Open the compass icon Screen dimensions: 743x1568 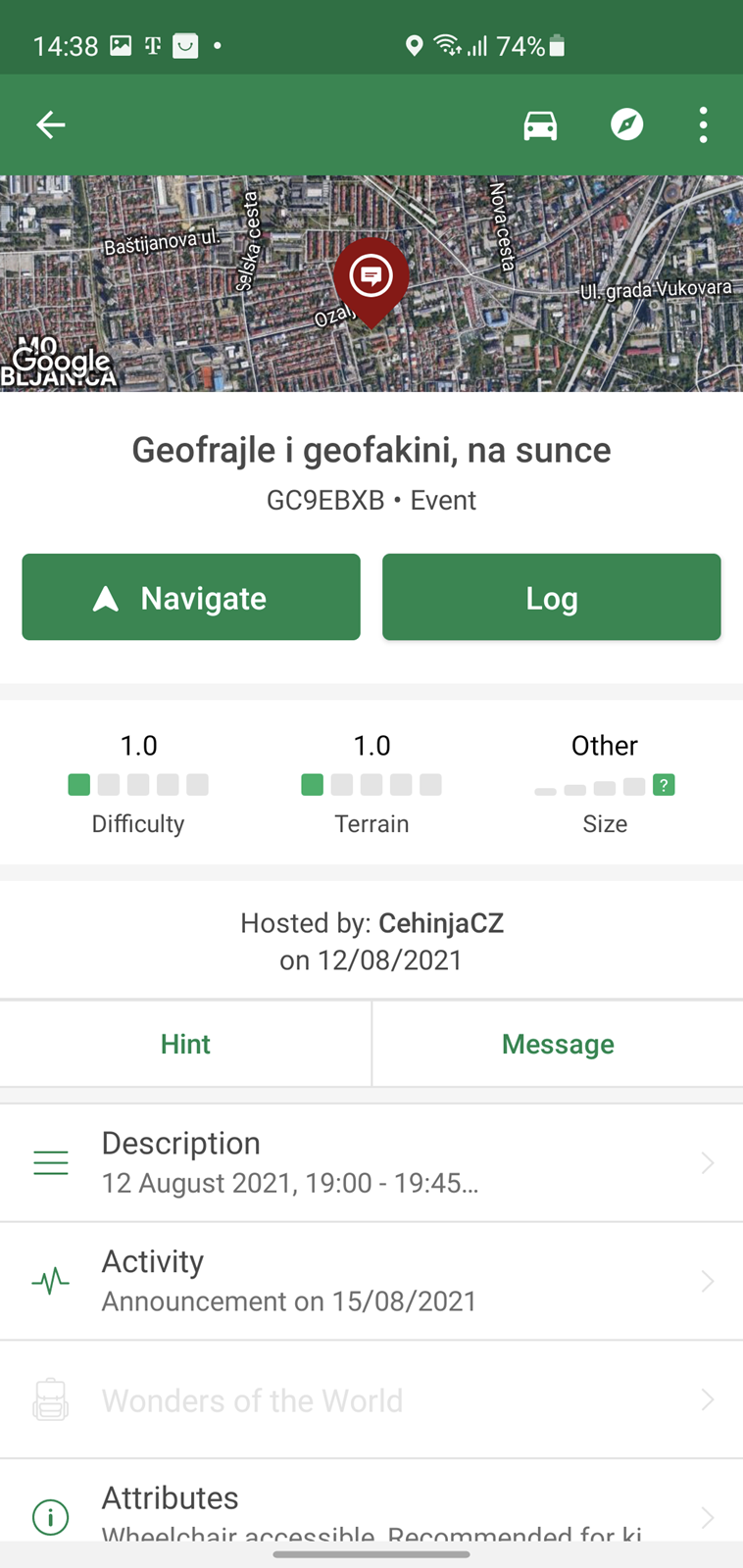coord(627,124)
